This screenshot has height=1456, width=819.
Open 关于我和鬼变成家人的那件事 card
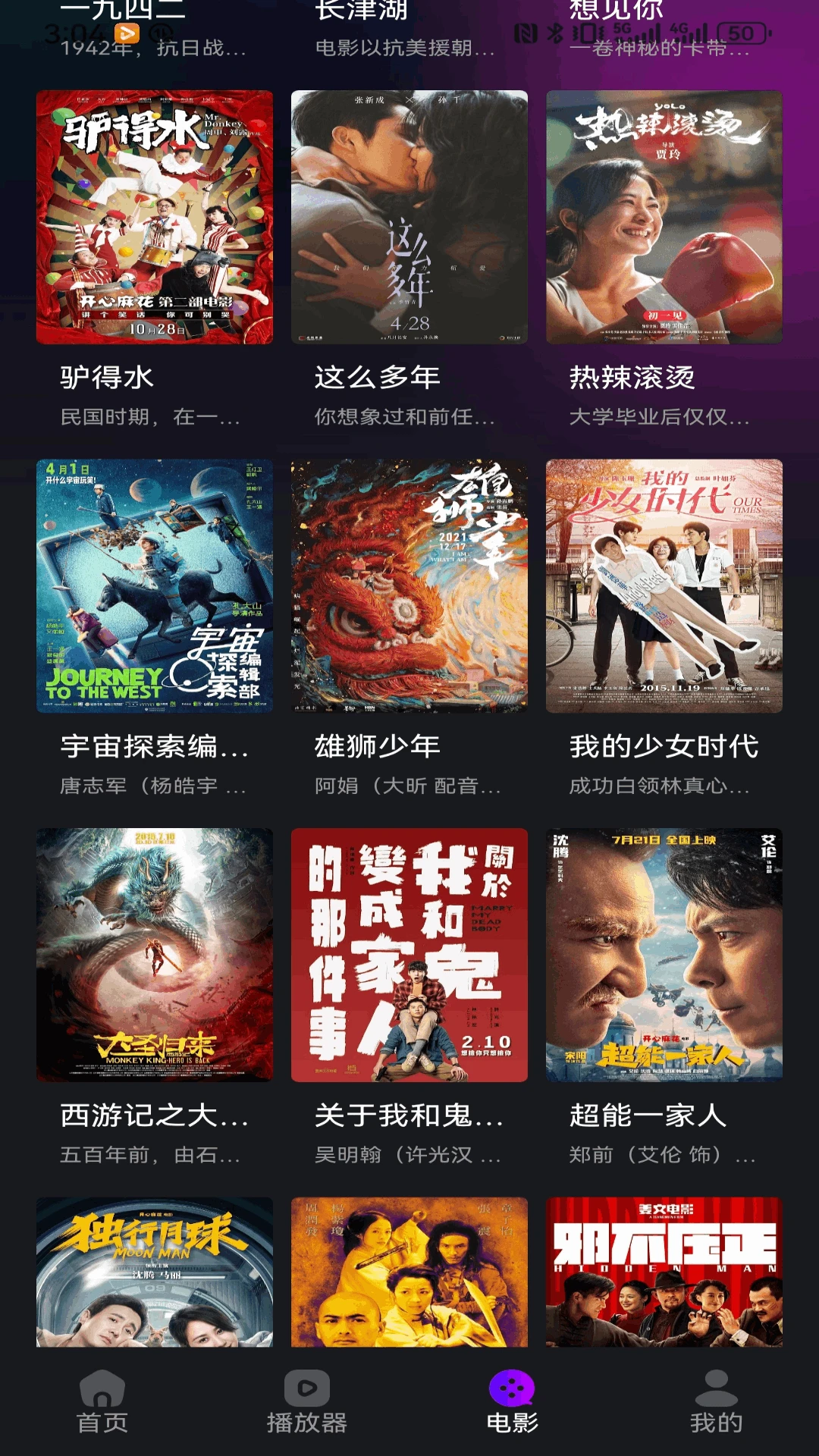point(409,955)
